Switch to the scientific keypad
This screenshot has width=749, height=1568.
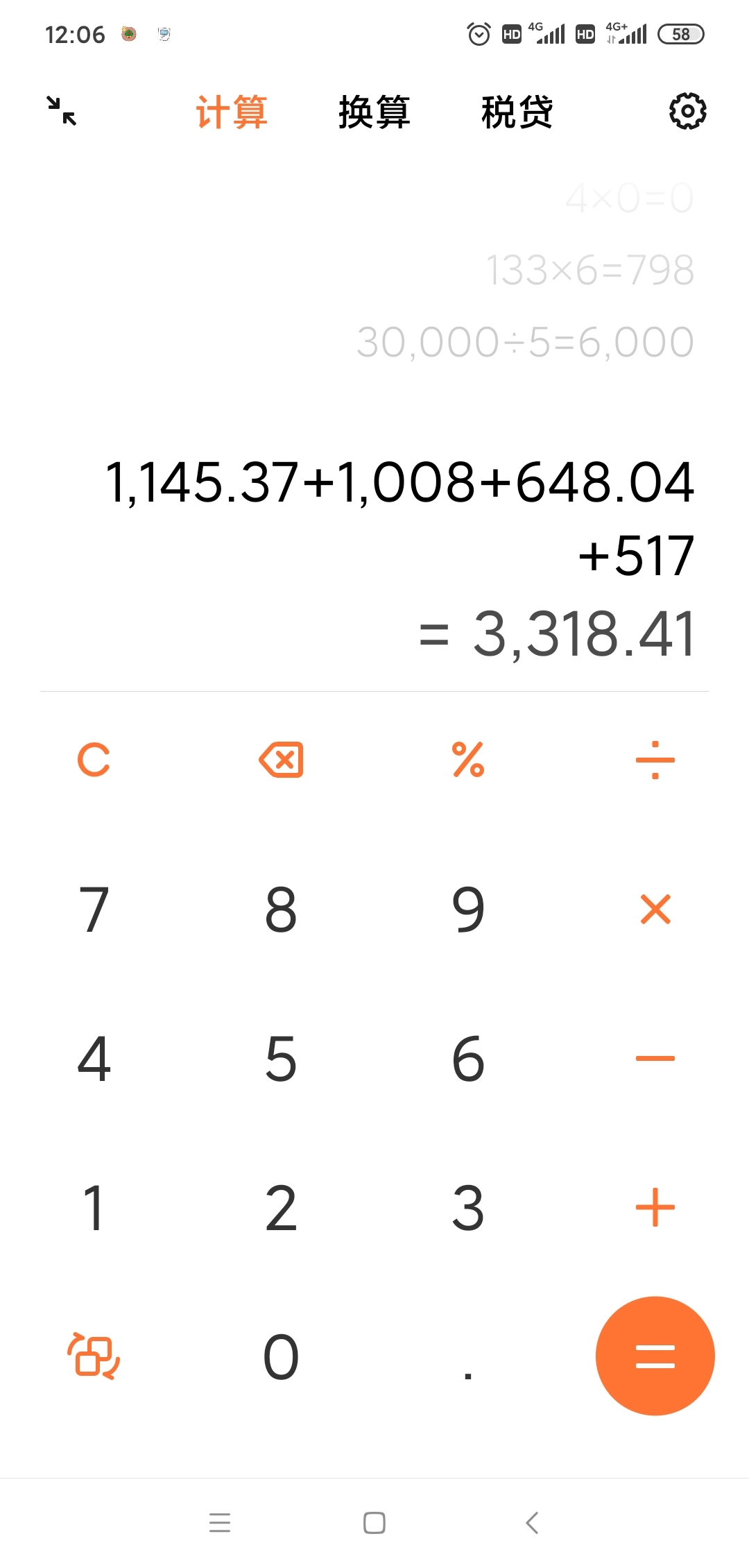pyautogui.click(x=94, y=1356)
